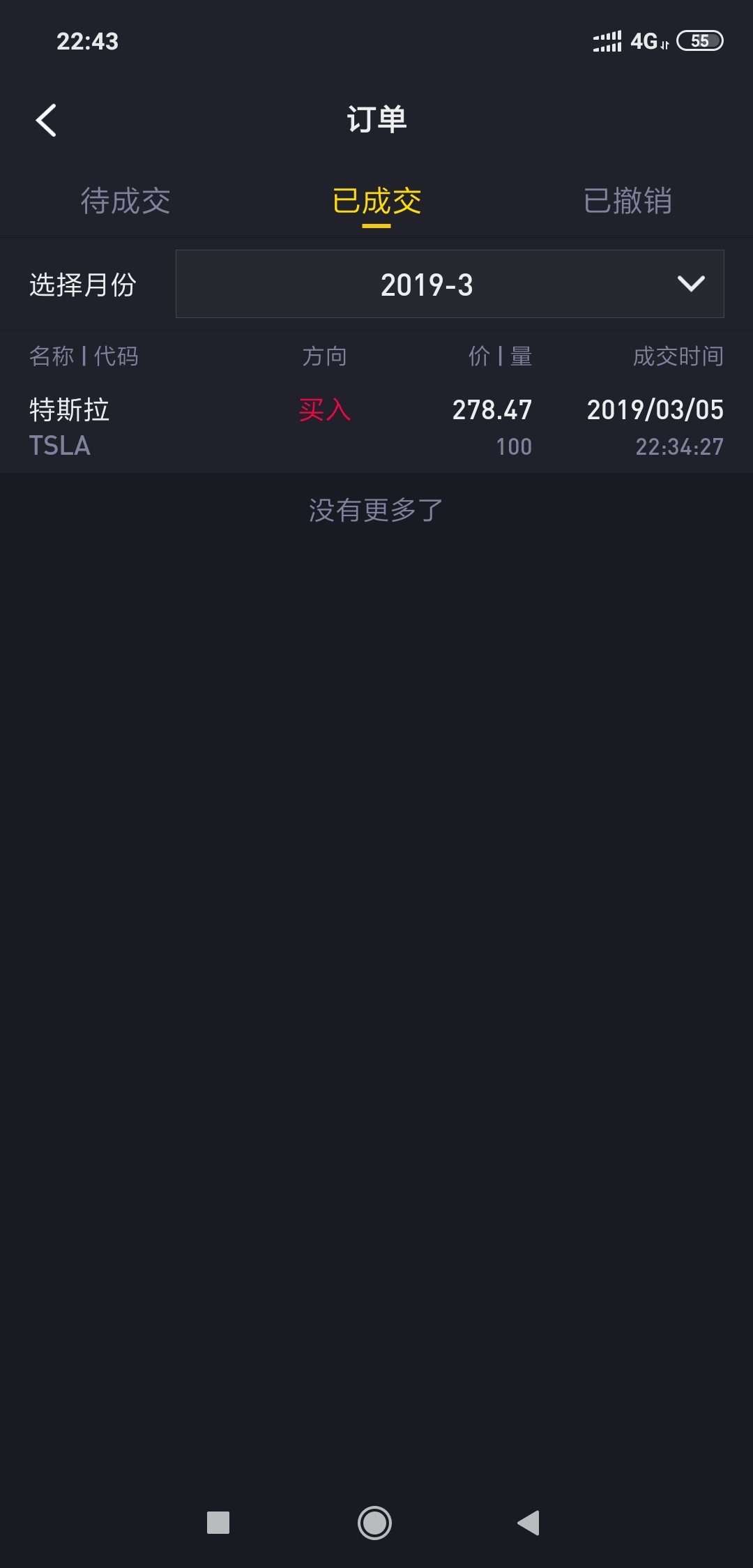Image resolution: width=753 pixels, height=1568 pixels.
Task: Open the 已撤销 tab
Action: 627,201
